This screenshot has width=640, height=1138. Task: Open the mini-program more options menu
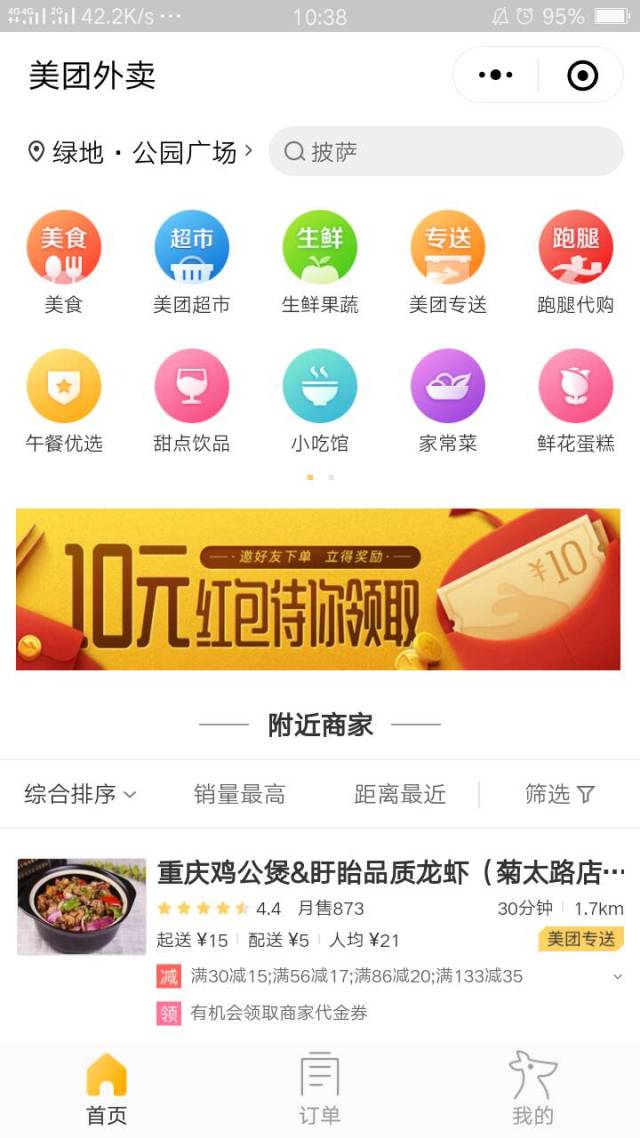coord(496,75)
